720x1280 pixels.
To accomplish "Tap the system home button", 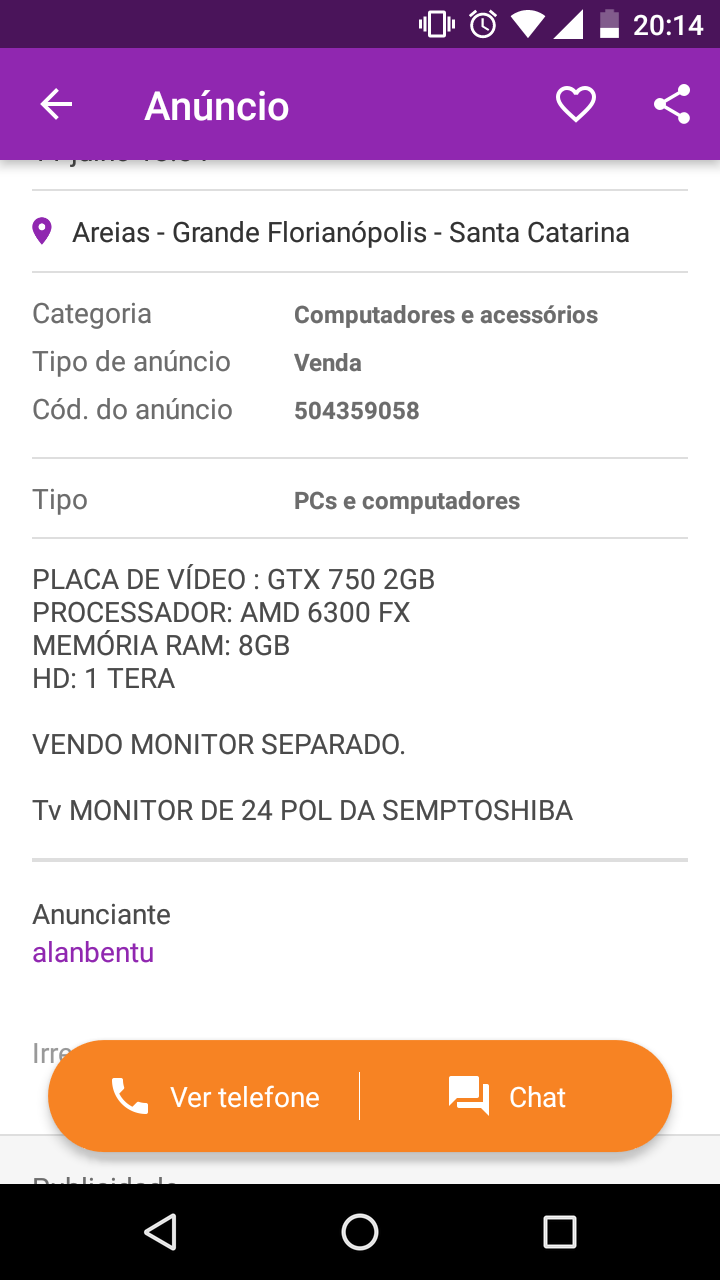I will point(360,1232).
